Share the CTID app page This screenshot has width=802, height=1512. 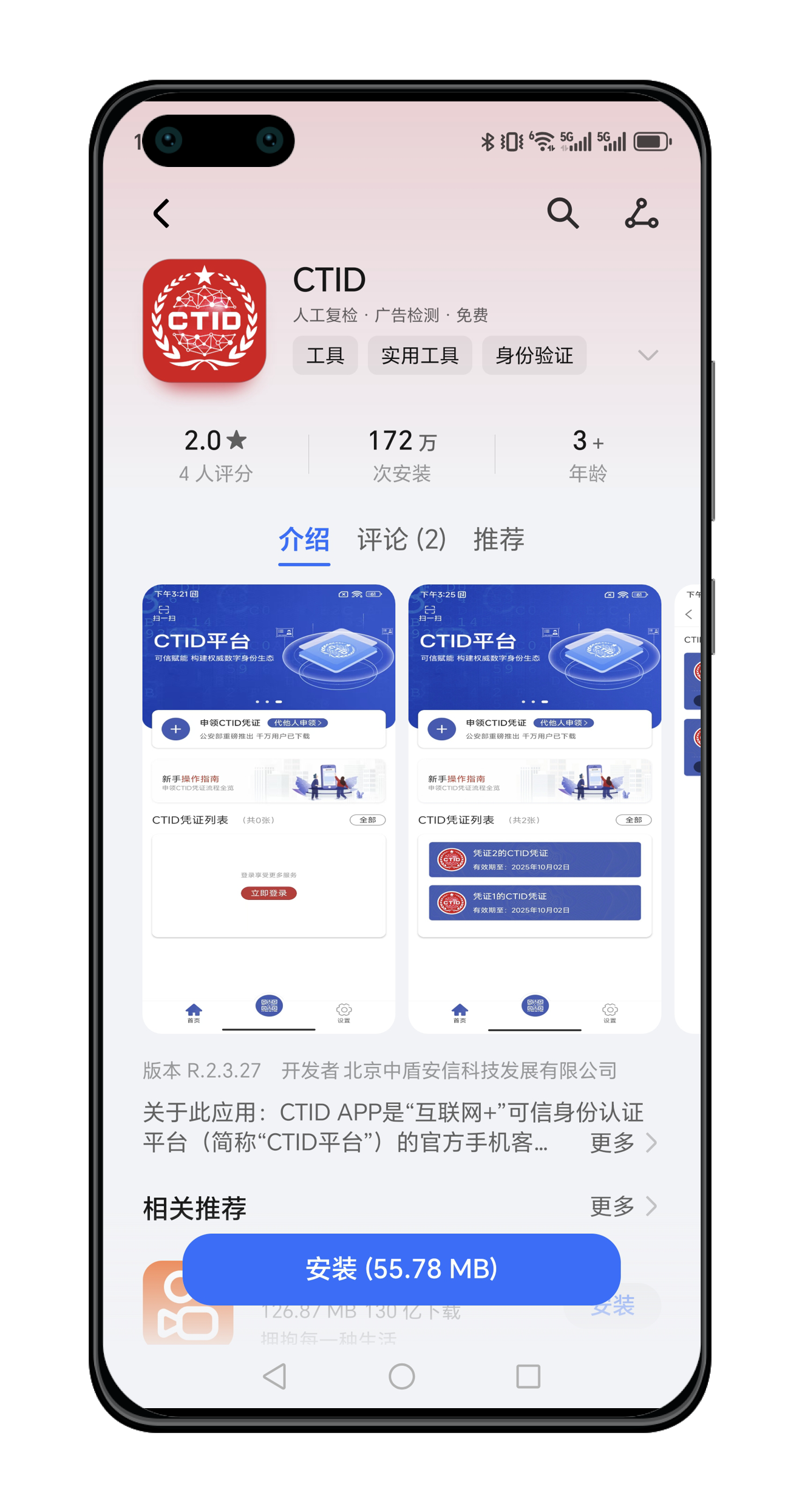click(x=642, y=214)
